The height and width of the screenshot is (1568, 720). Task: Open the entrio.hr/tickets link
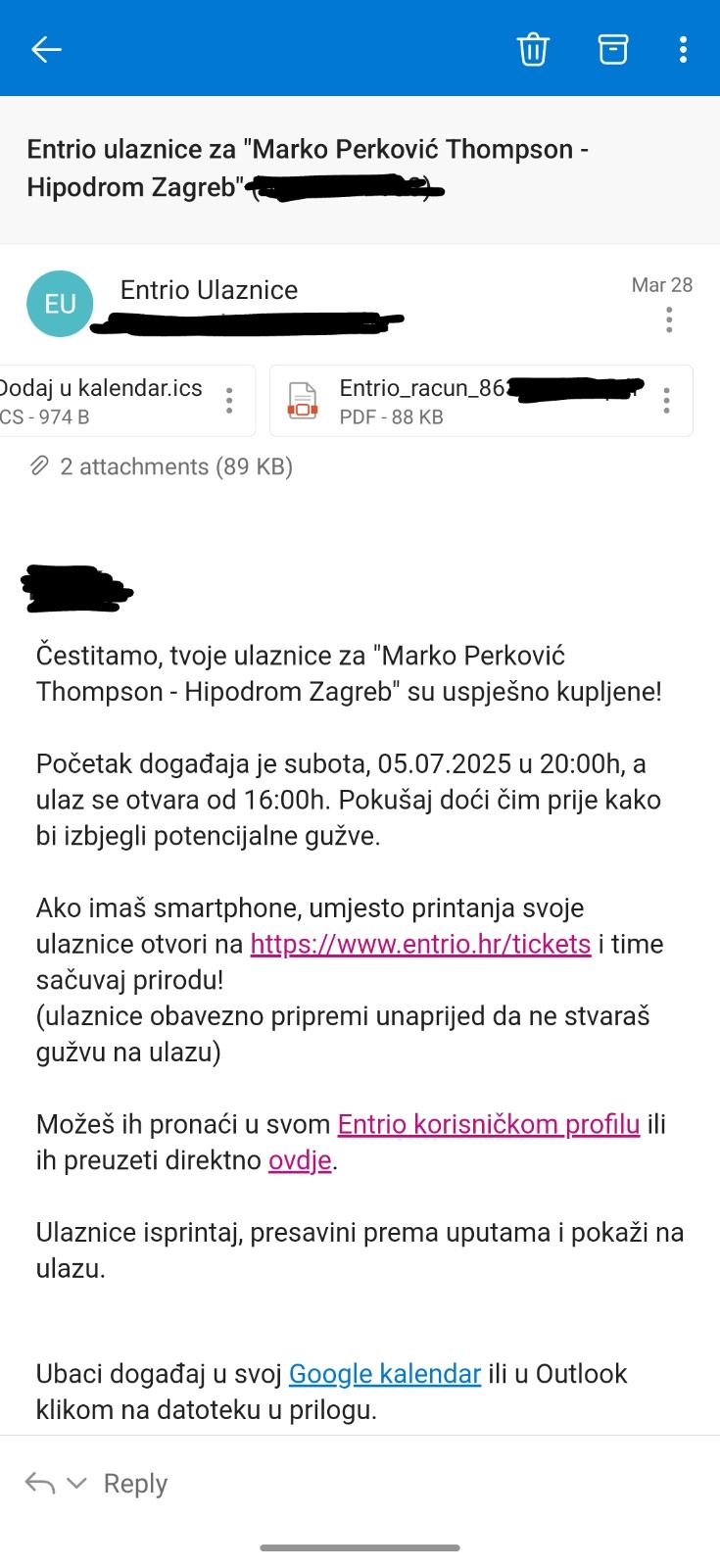420,945
